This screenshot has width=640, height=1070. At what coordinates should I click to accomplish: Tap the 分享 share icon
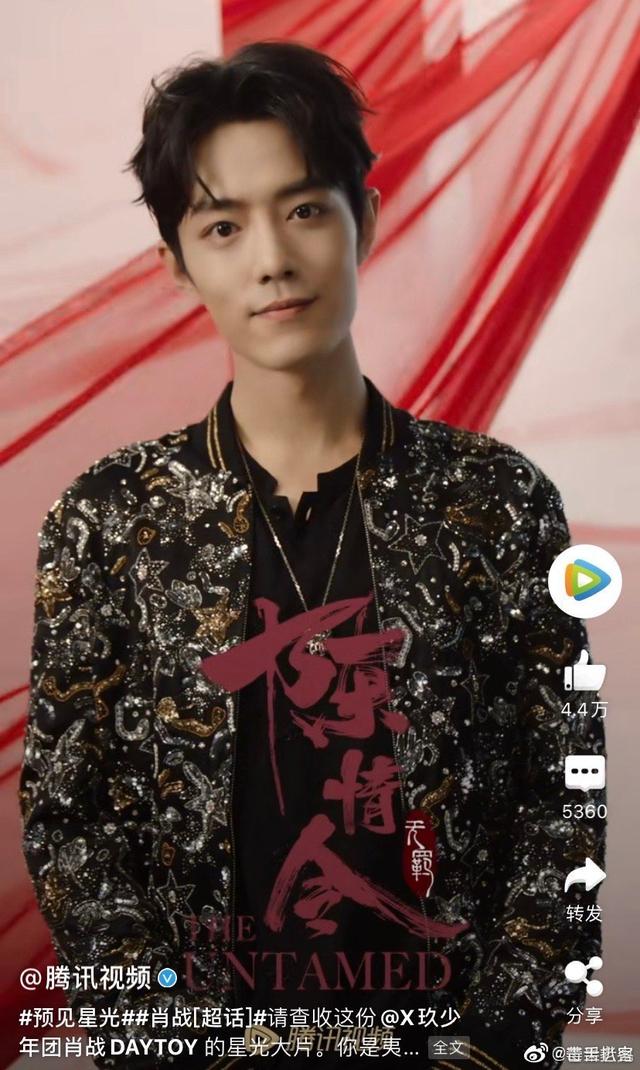pyautogui.click(x=585, y=976)
